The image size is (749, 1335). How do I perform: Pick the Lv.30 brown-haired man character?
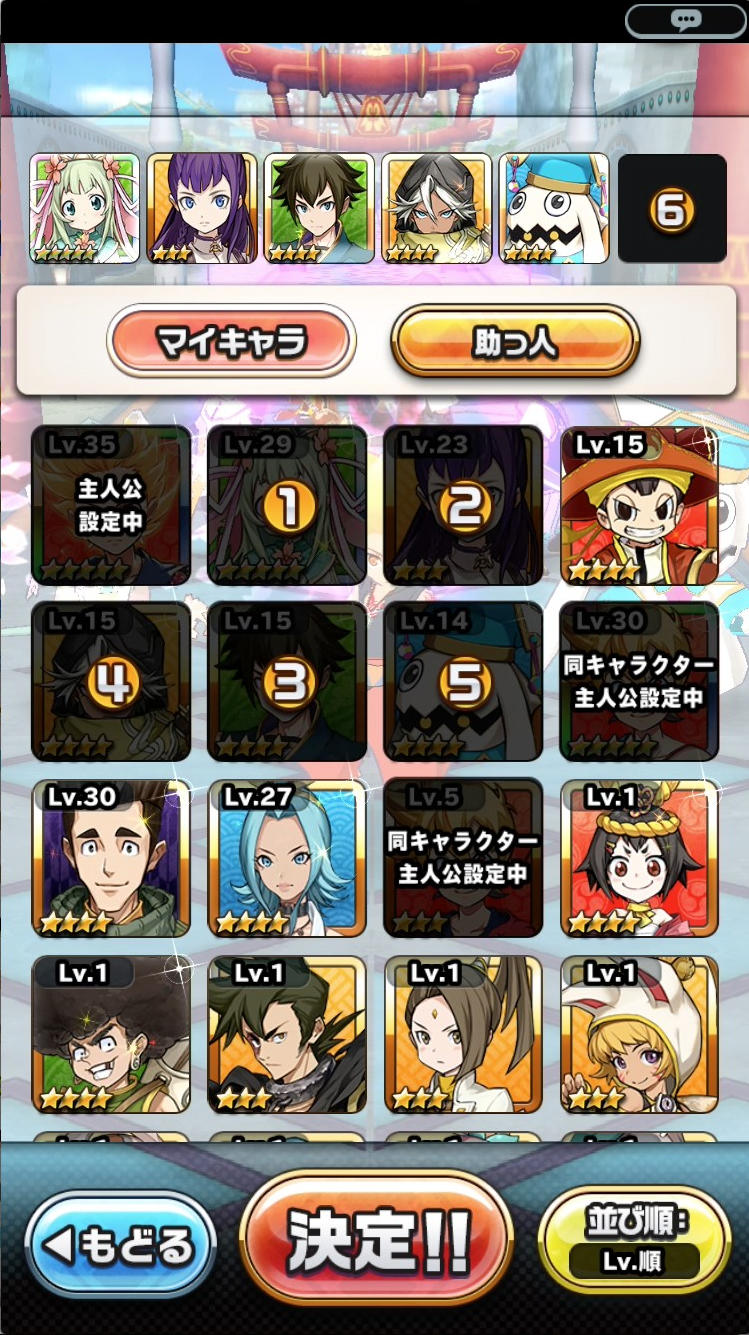(111, 858)
